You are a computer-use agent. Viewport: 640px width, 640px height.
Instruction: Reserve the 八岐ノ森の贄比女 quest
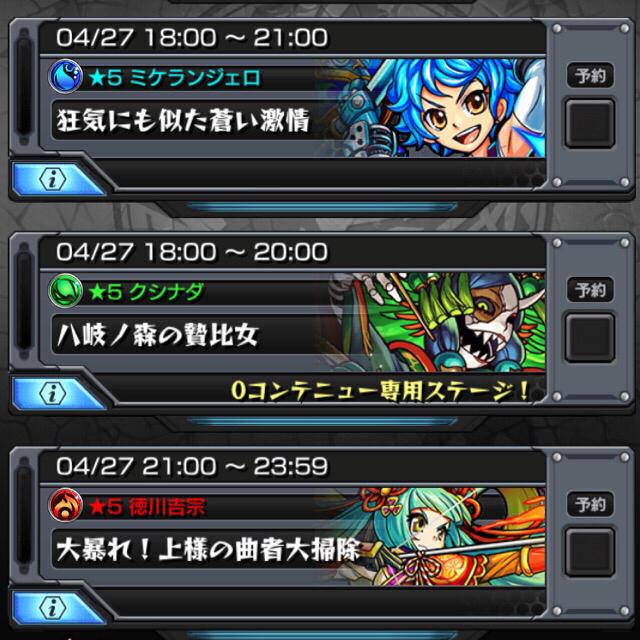point(589,337)
